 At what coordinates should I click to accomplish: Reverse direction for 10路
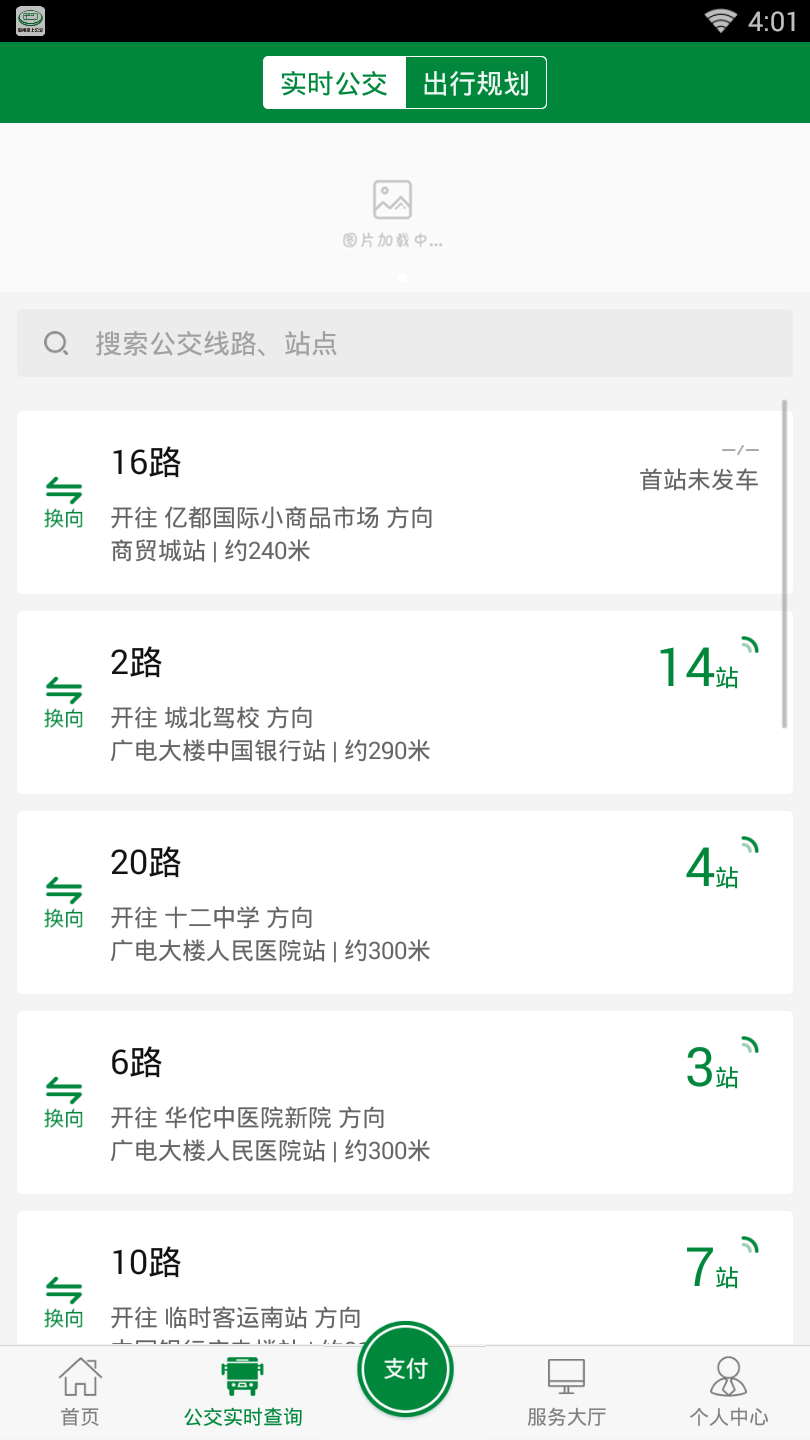click(x=64, y=1302)
